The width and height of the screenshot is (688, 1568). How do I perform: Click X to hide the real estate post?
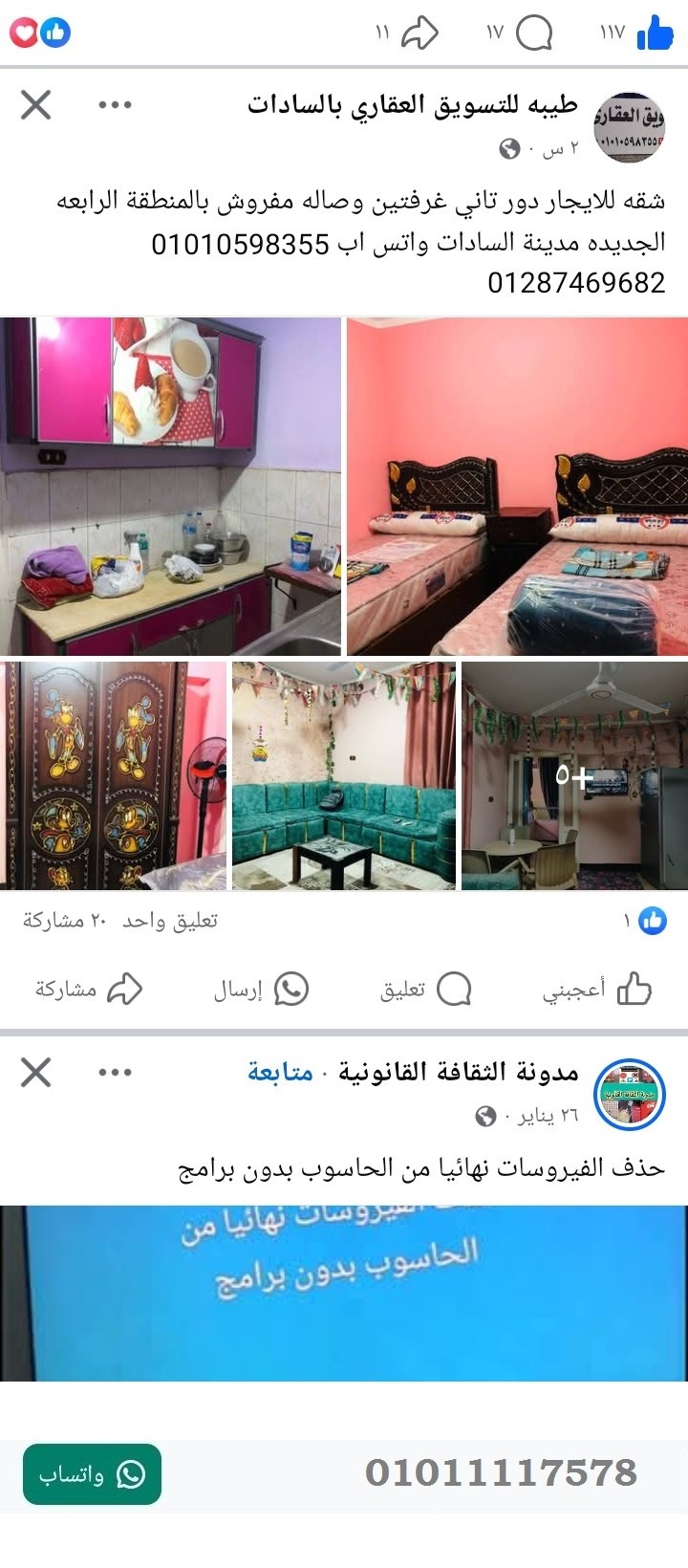point(36,105)
